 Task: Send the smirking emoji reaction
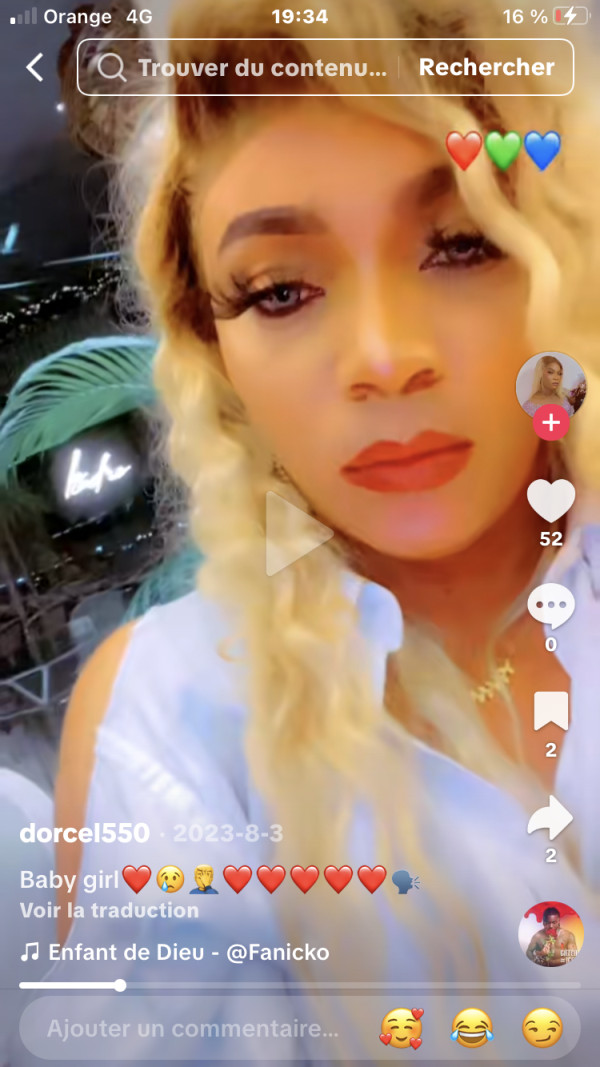[x=543, y=1028]
